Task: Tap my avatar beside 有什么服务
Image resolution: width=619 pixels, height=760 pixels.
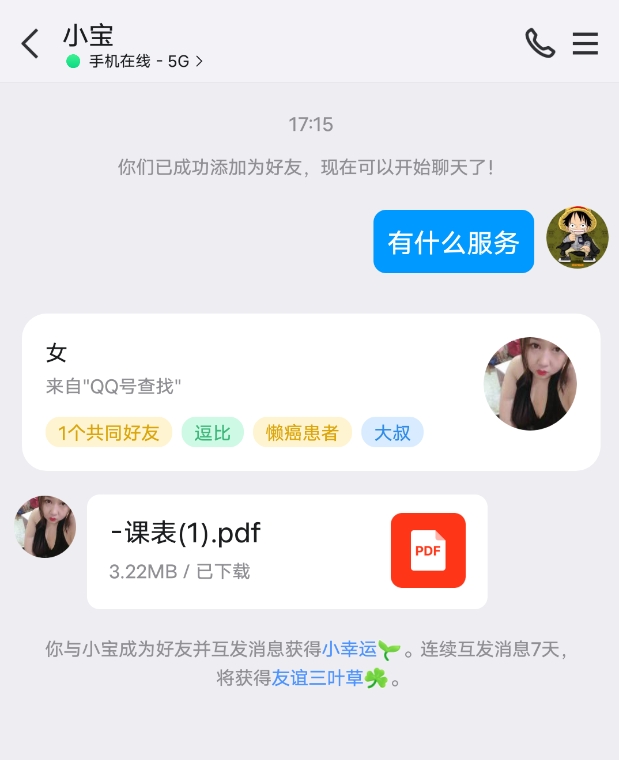Action: click(x=577, y=238)
